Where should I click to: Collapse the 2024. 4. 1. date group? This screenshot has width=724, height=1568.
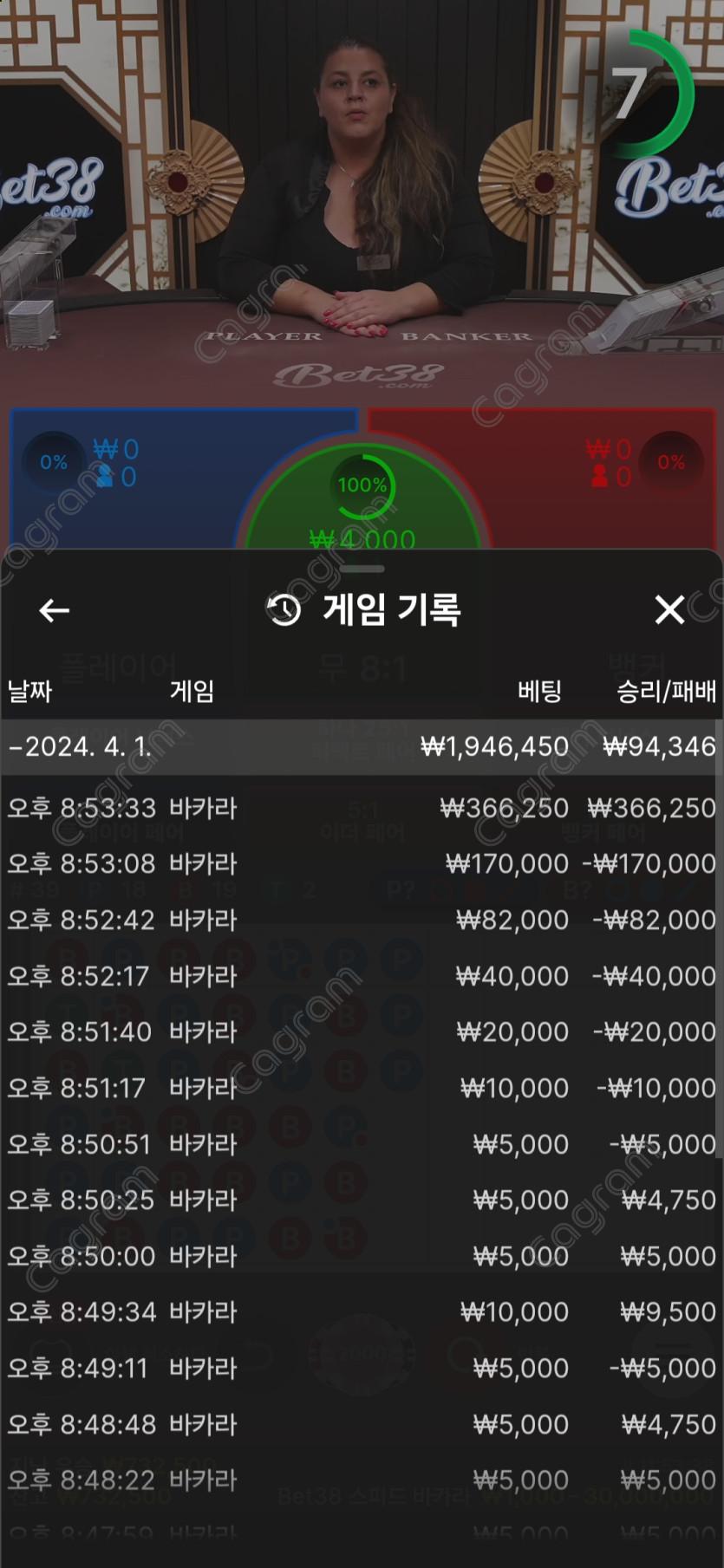pos(362,746)
